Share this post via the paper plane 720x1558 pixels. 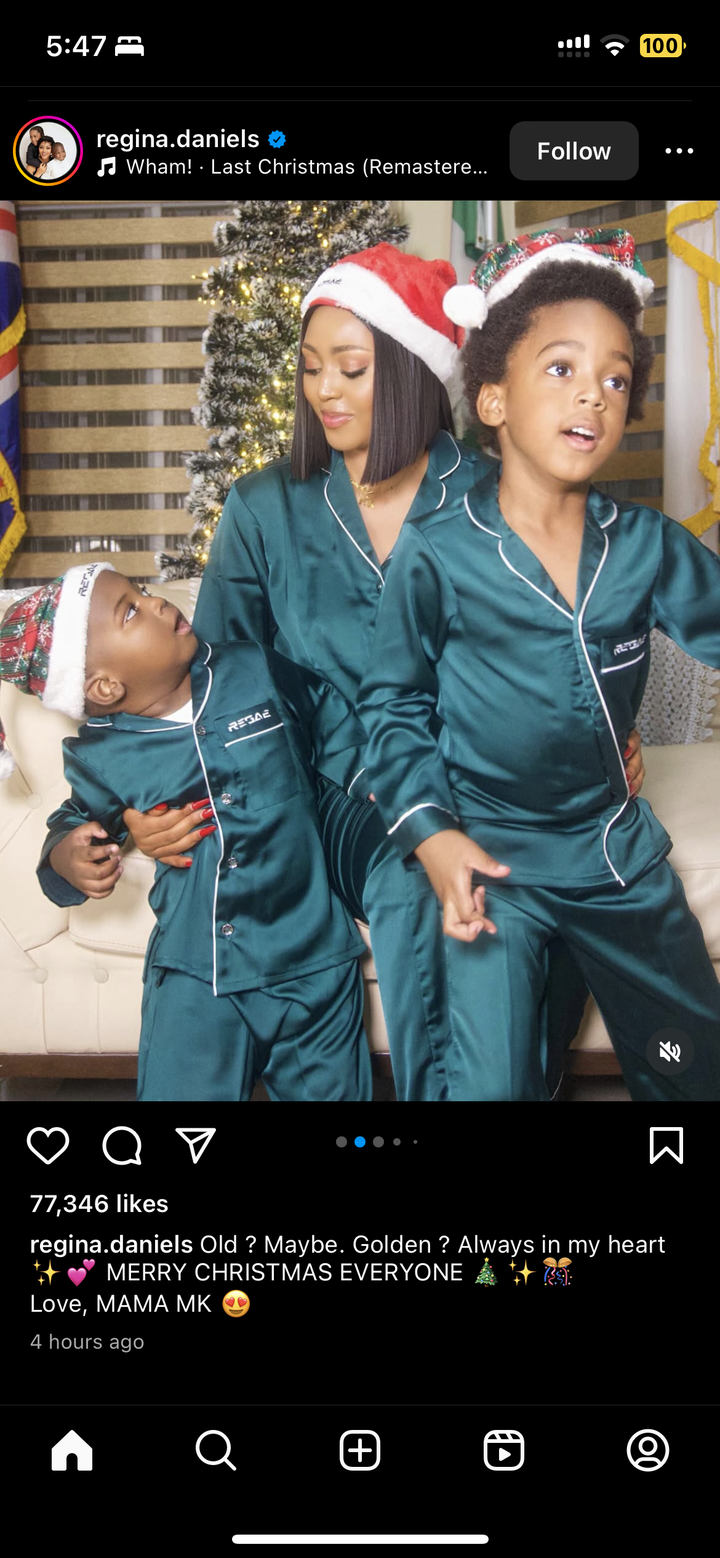click(x=196, y=1145)
